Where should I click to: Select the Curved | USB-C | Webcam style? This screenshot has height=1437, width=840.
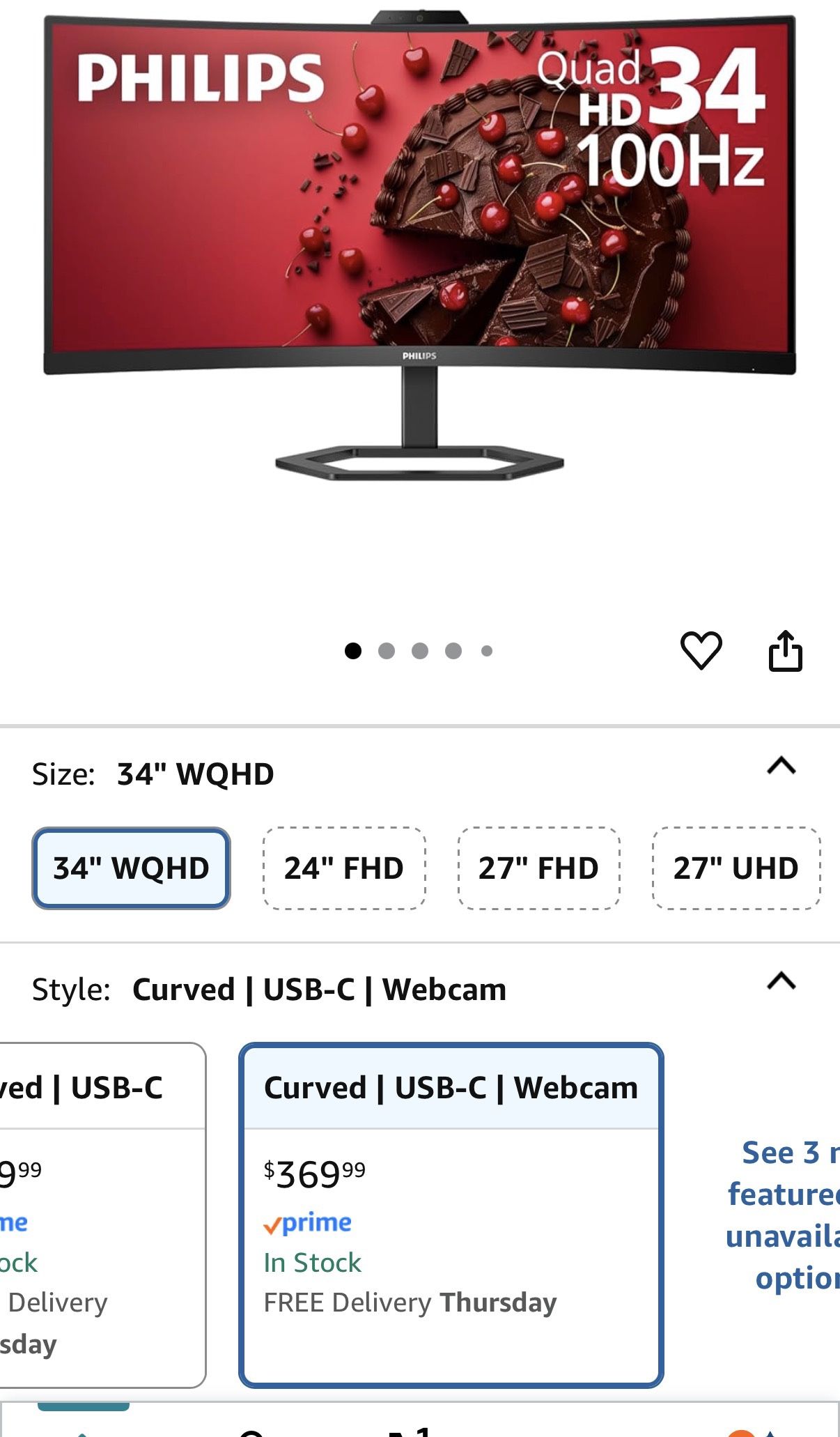tap(451, 1214)
